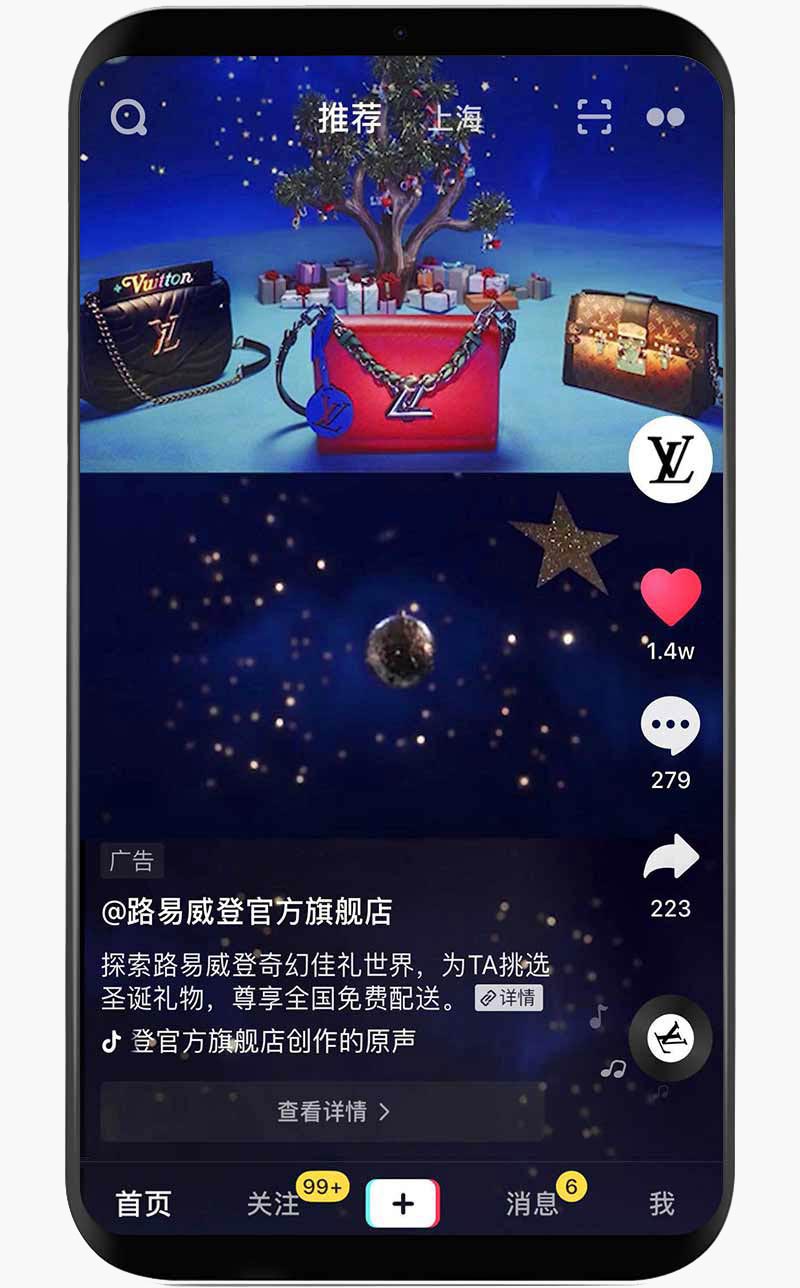Viewport: 800px width, 1288px height.
Task: Share this video
Action: click(670, 858)
